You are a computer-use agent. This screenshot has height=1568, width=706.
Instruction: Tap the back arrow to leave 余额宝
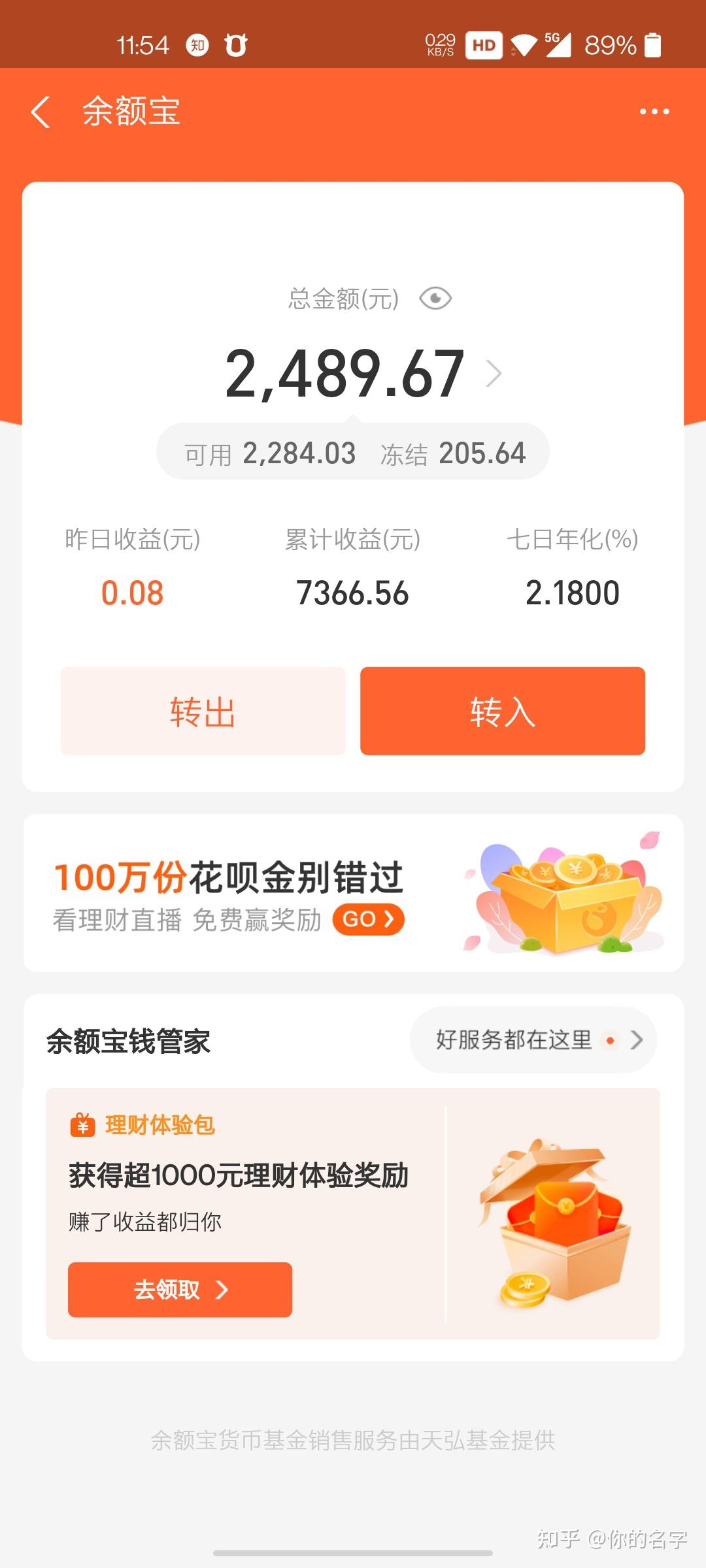(41, 112)
